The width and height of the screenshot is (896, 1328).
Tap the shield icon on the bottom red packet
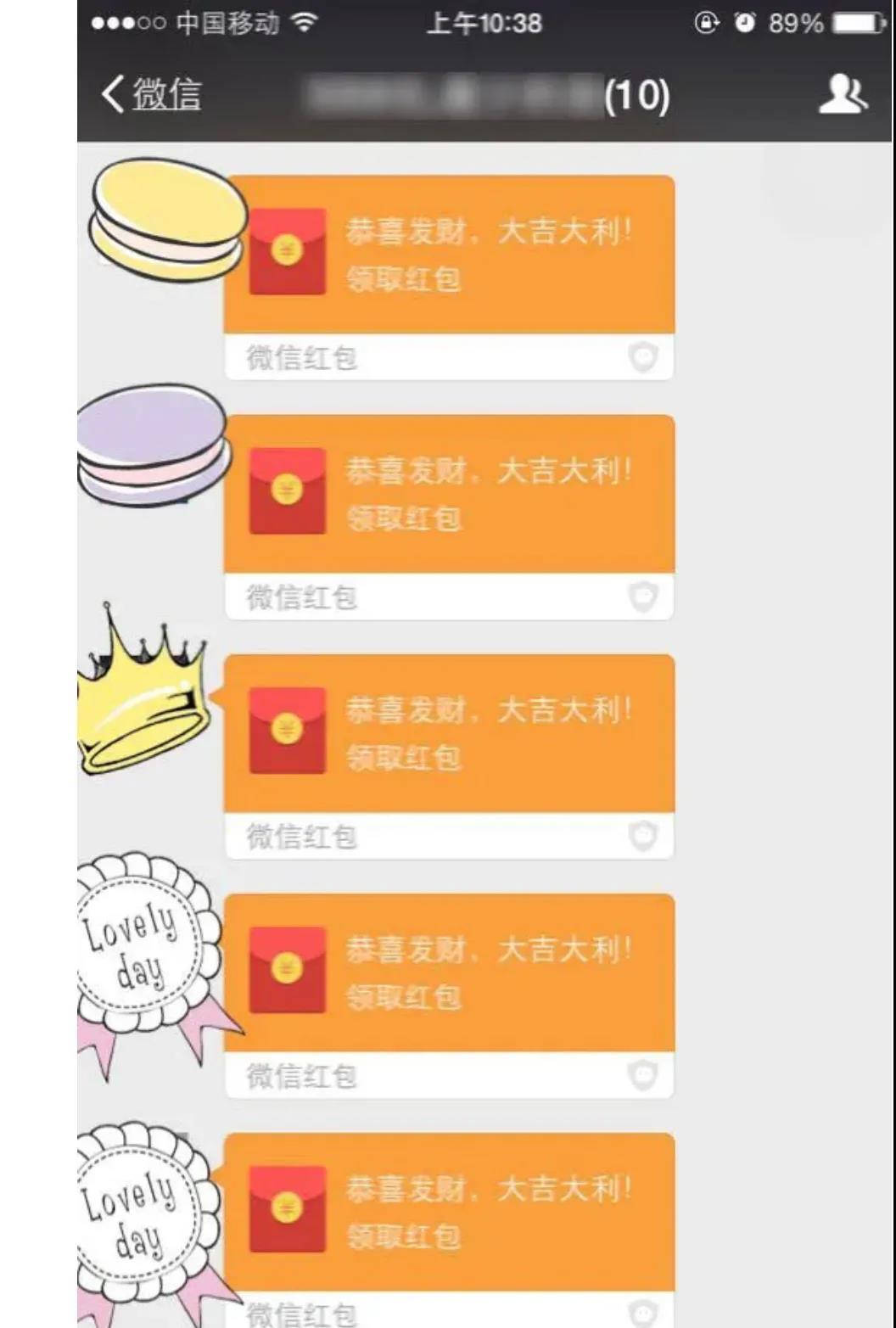point(642,1314)
